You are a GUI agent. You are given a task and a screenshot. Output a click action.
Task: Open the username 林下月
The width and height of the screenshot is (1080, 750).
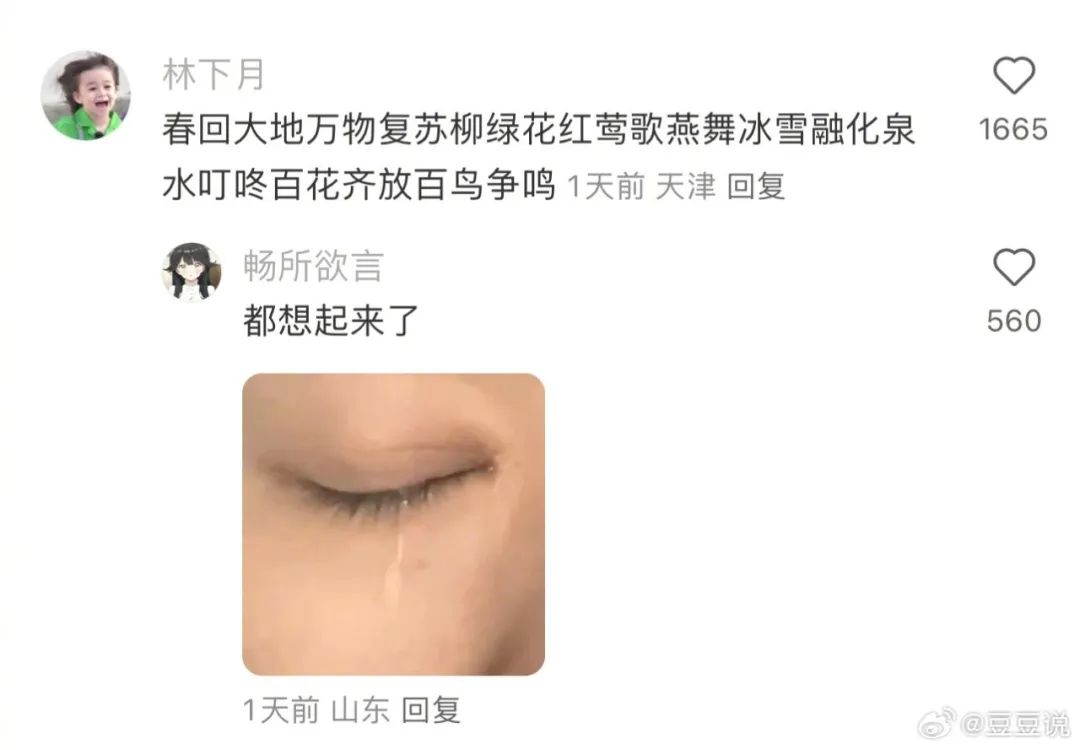click(214, 74)
